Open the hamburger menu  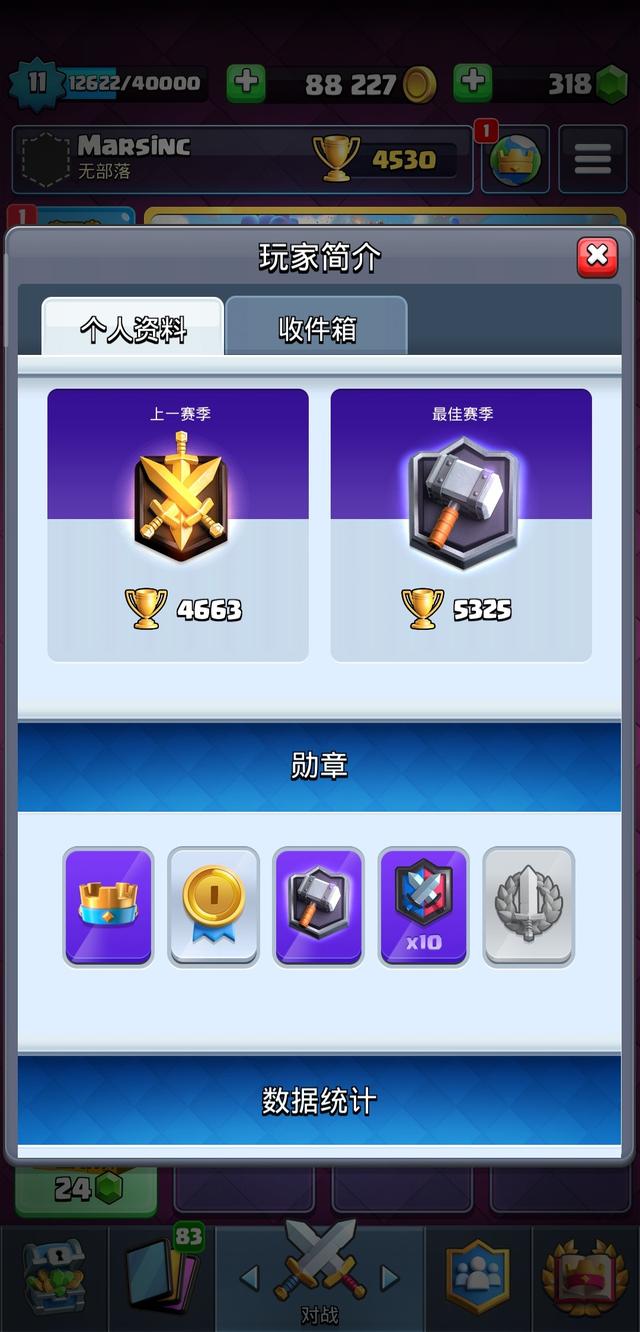[592, 158]
